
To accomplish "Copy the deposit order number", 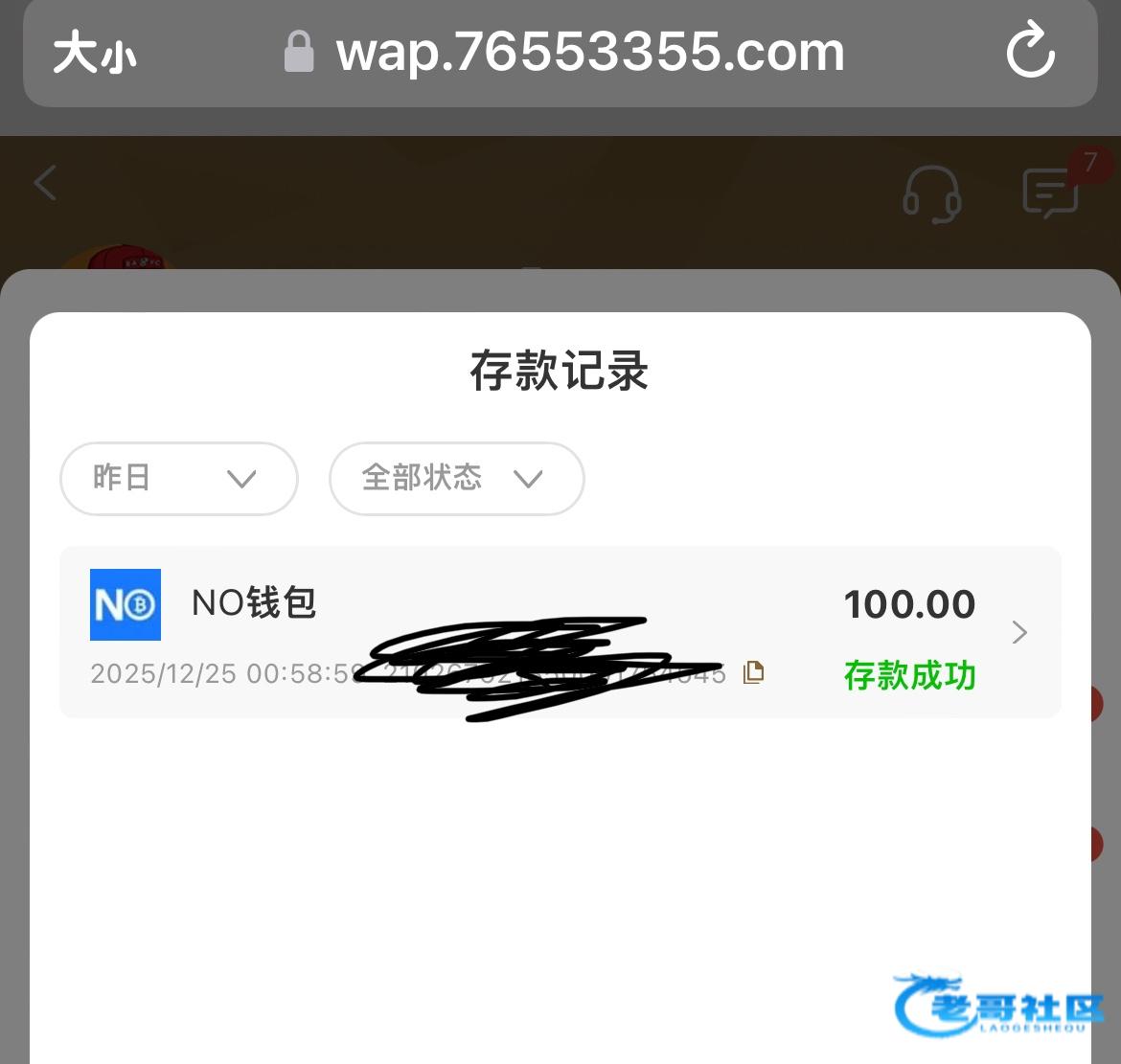I will 754,672.
